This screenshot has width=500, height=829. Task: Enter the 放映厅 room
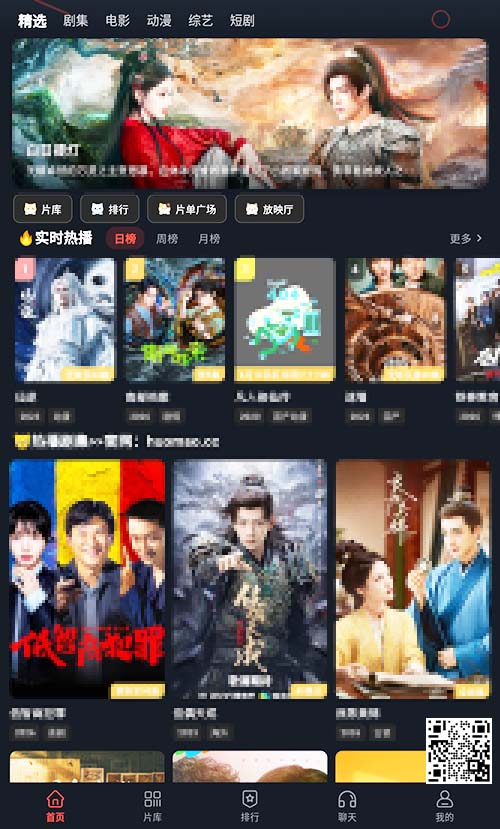269,209
